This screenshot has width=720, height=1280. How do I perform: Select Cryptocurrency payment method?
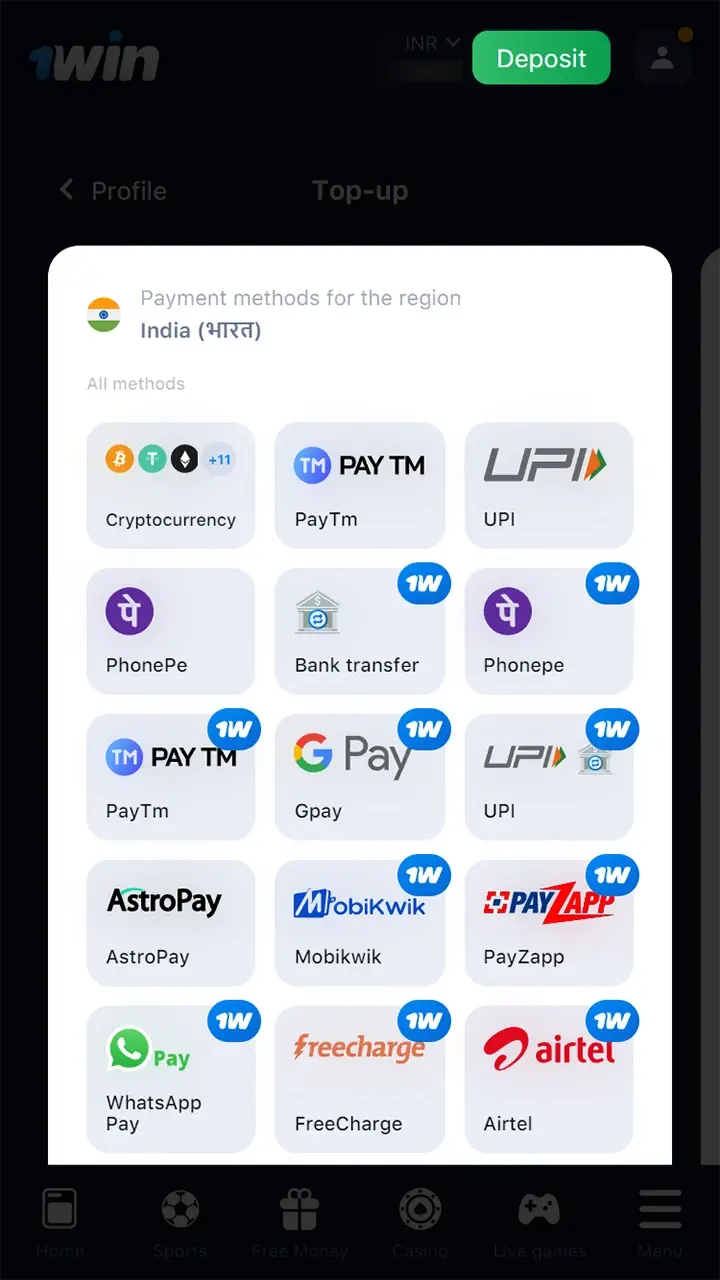point(171,485)
